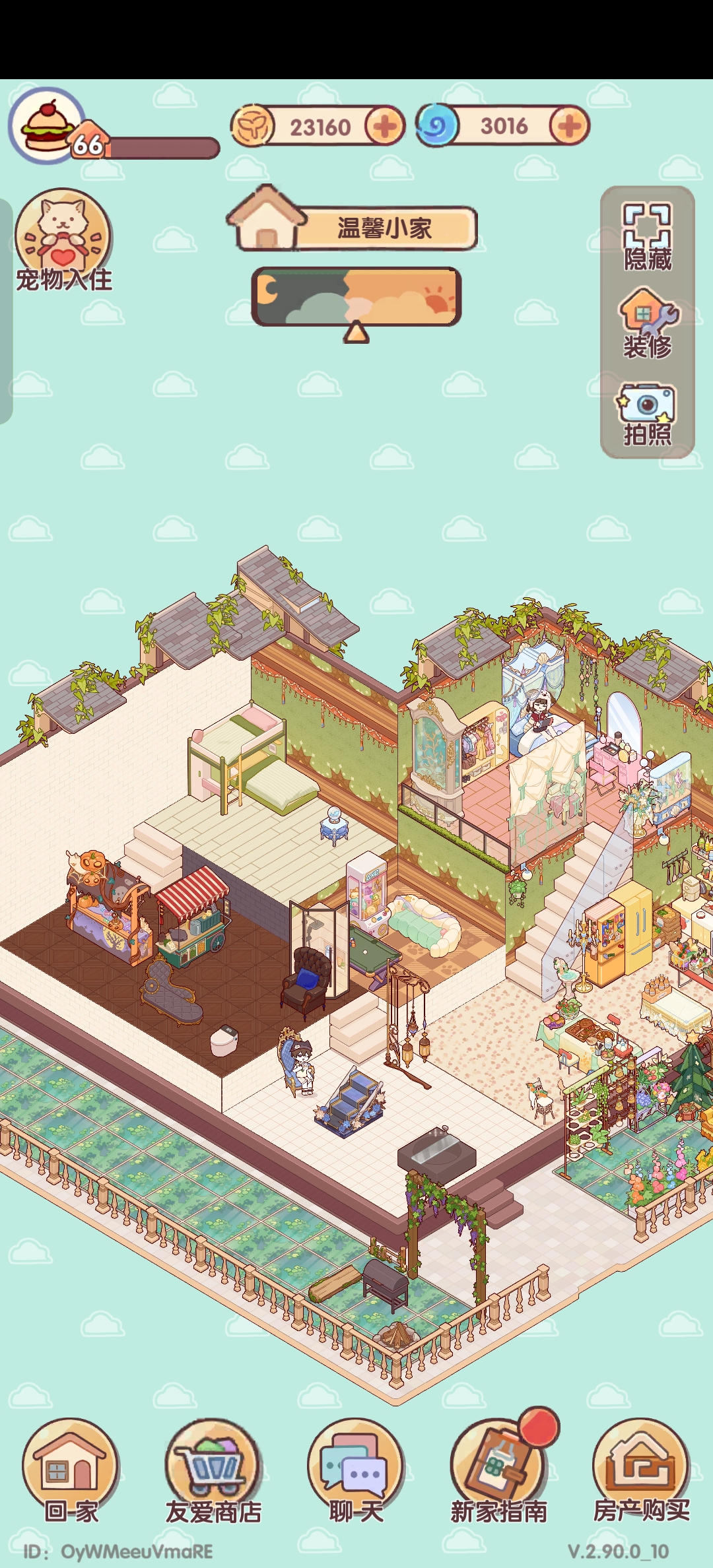Enter 装修 decoration mode

(x=647, y=323)
